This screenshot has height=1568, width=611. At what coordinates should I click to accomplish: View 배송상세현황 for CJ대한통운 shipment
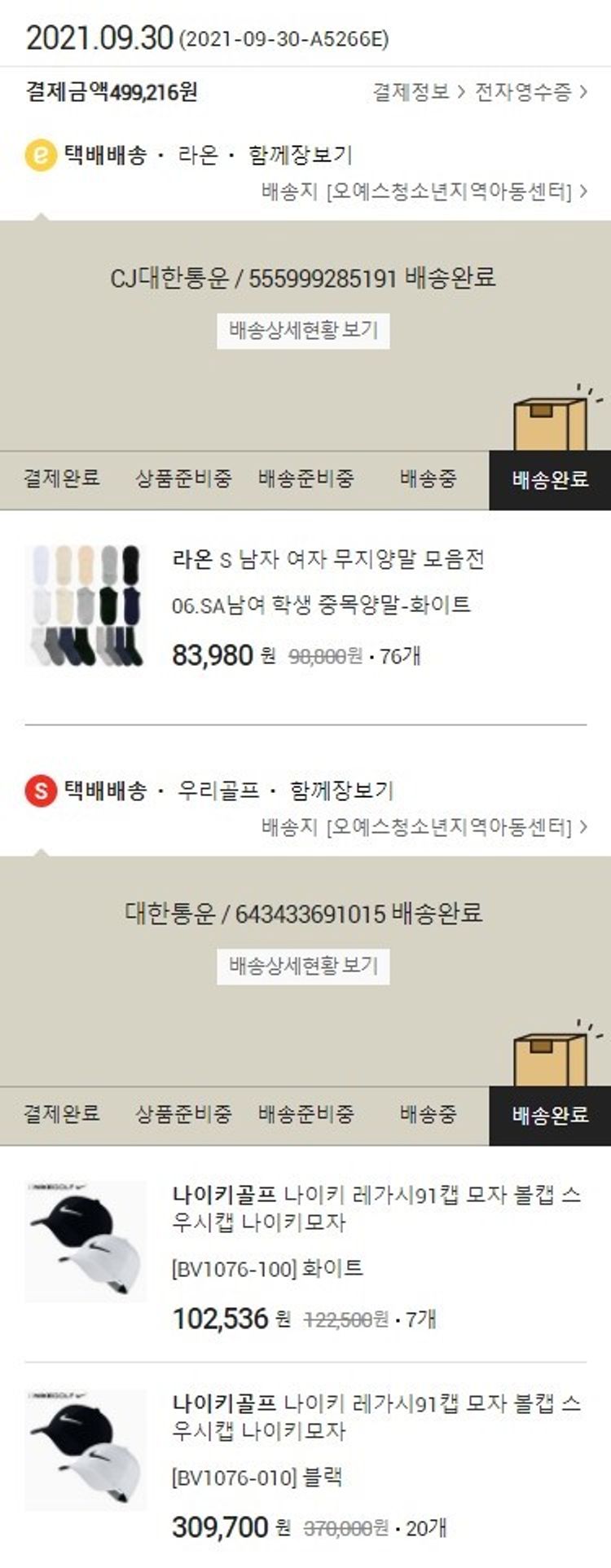click(303, 331)
